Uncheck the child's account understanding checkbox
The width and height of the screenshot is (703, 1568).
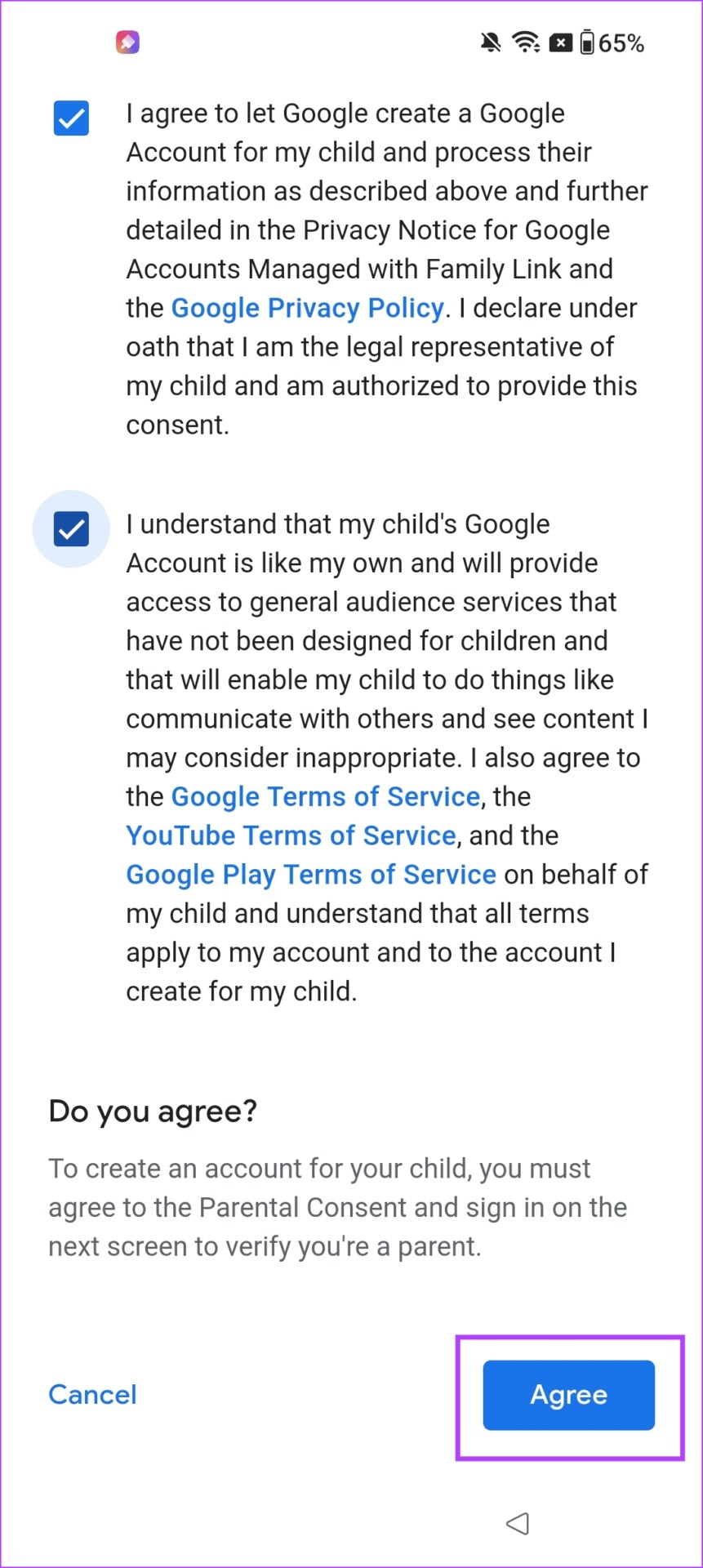(x=71, y=528)
